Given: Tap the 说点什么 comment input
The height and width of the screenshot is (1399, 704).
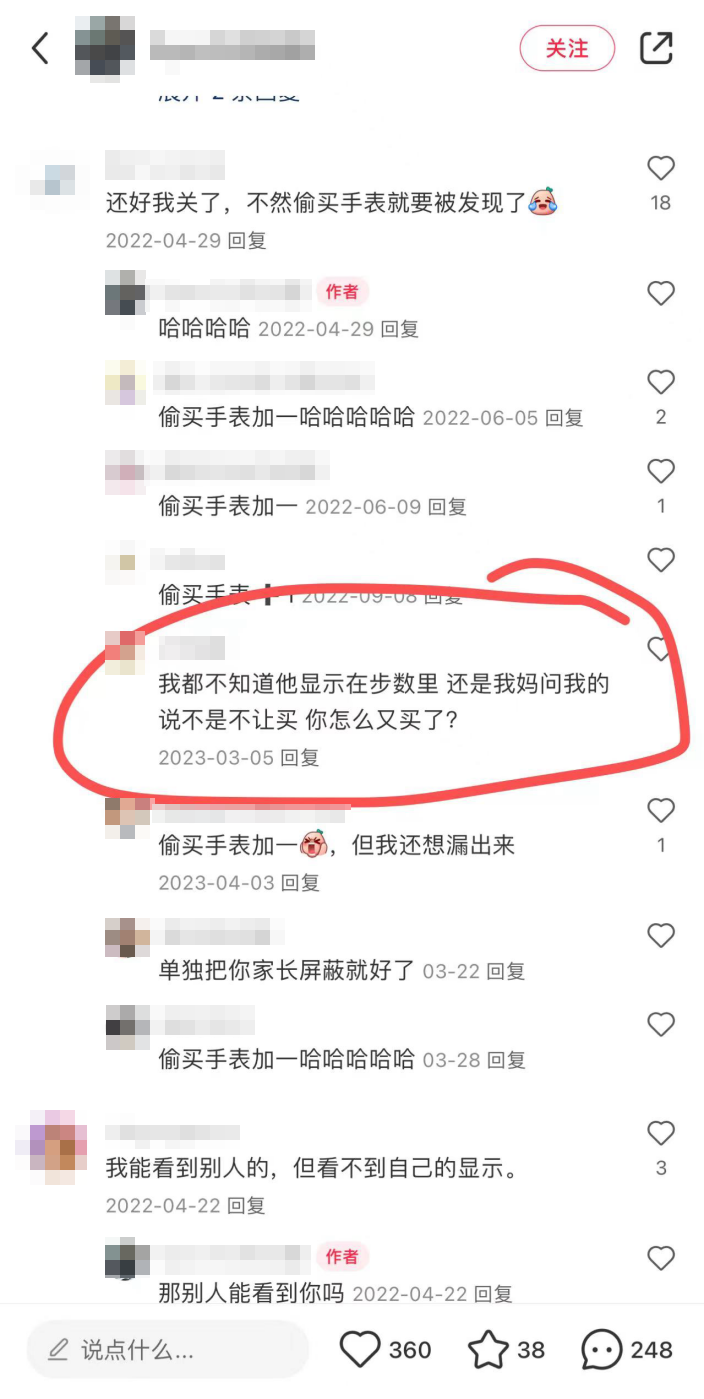Looking at the screenshot, I should click(167, 1350).
